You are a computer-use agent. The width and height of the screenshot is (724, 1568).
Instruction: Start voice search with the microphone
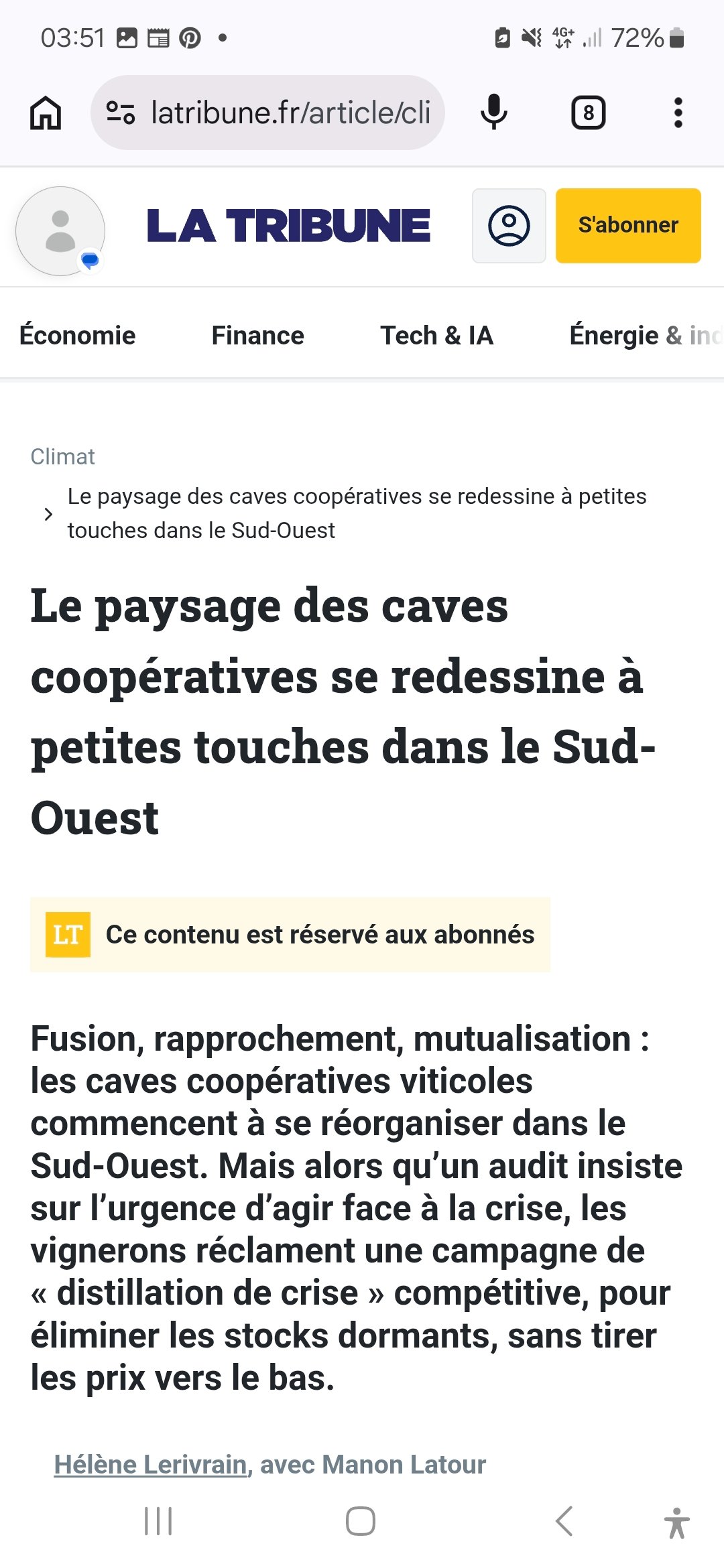pyautogui.click(x=494, y=113)
